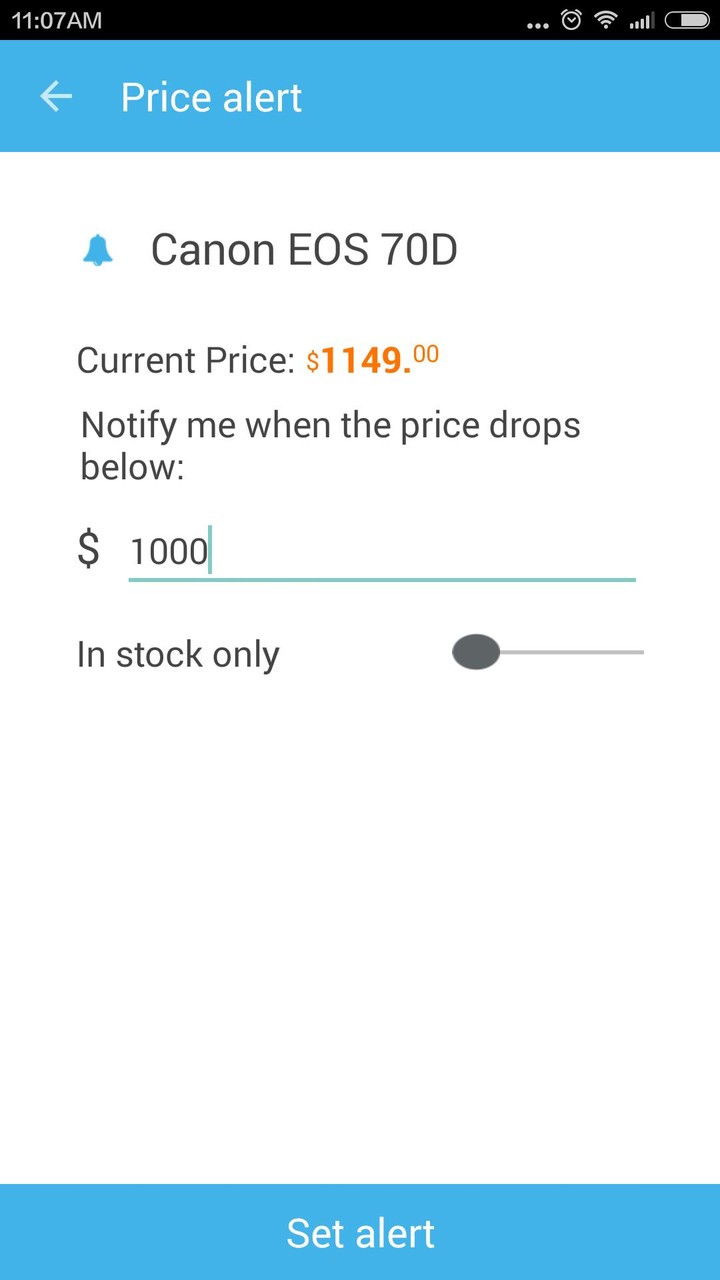Tap the Price alert title text
This screenshot has height=1280, width=720.
click(x=211, y=96)
